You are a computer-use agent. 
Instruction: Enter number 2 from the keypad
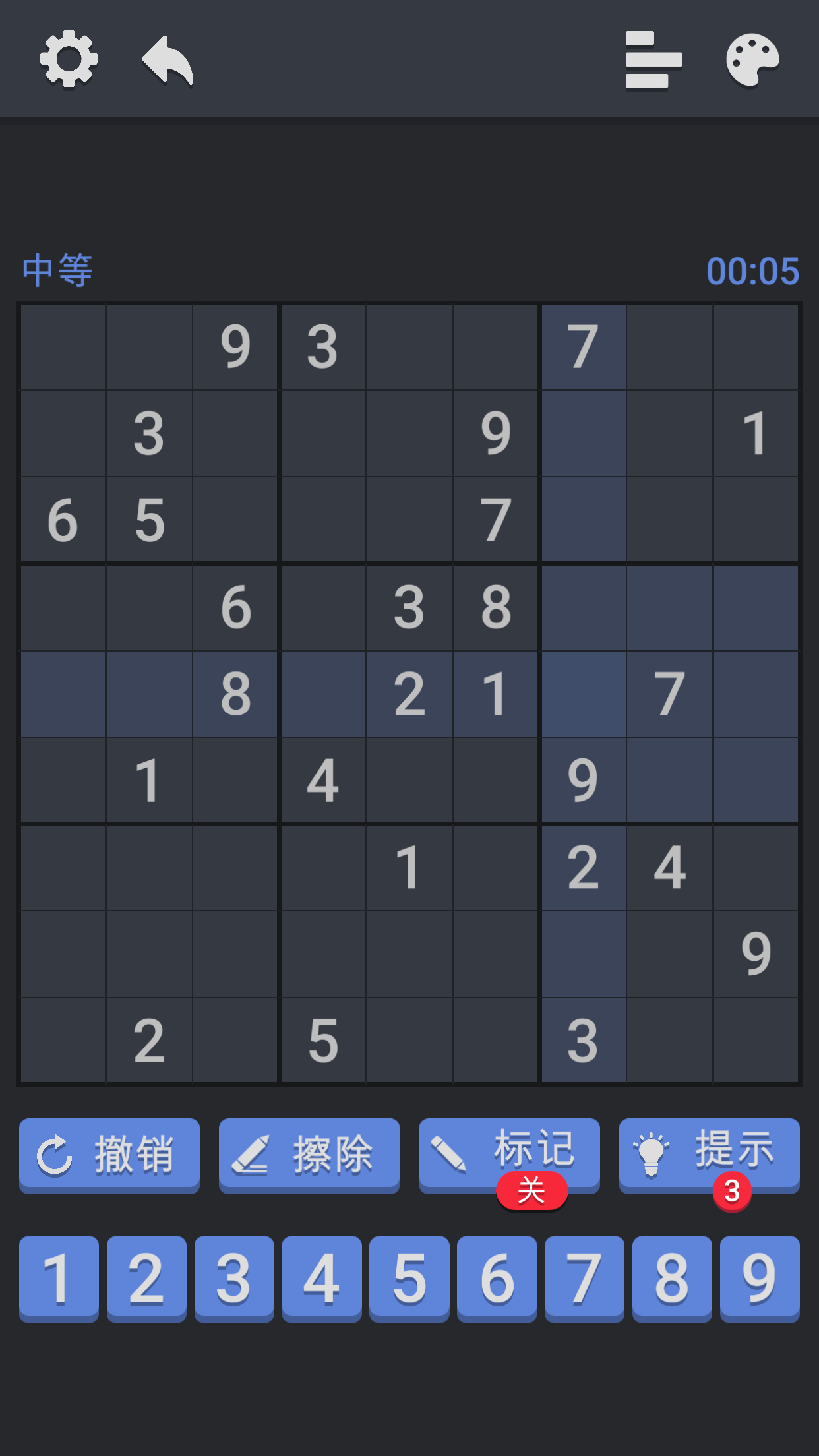[146, 1279]
